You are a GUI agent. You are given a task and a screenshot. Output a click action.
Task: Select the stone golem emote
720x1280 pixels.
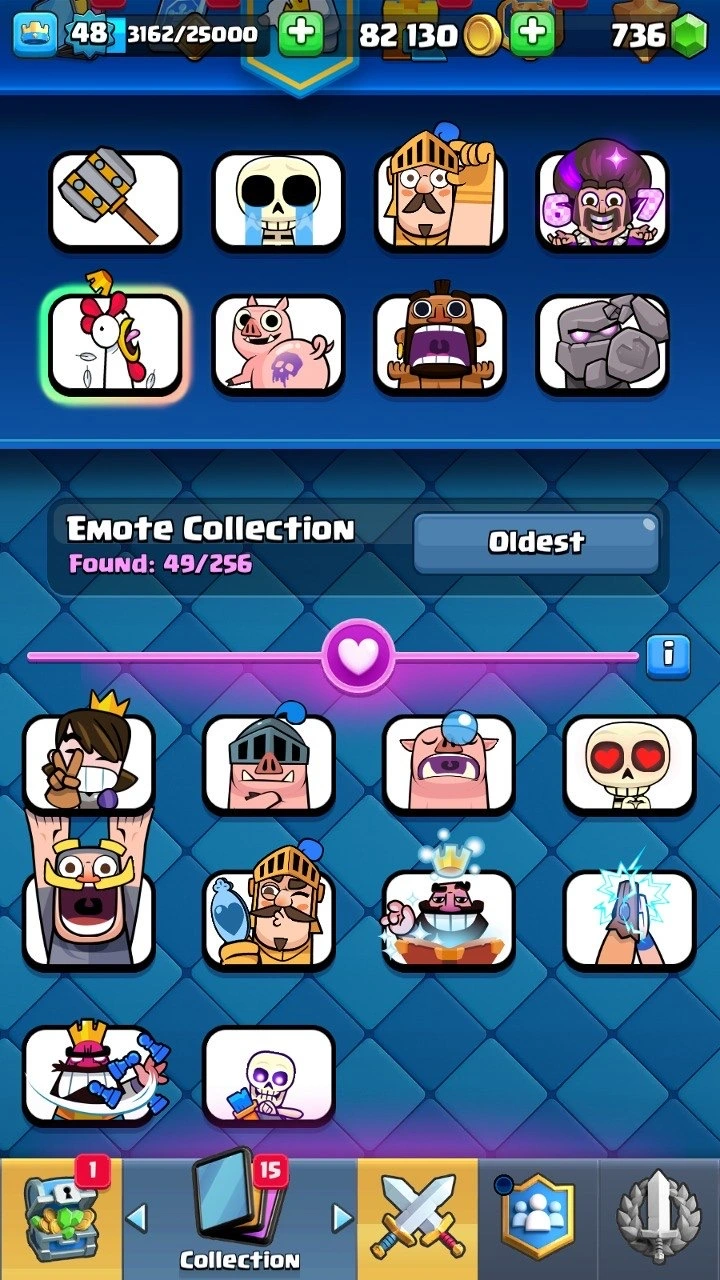click(x=603, y=343)
